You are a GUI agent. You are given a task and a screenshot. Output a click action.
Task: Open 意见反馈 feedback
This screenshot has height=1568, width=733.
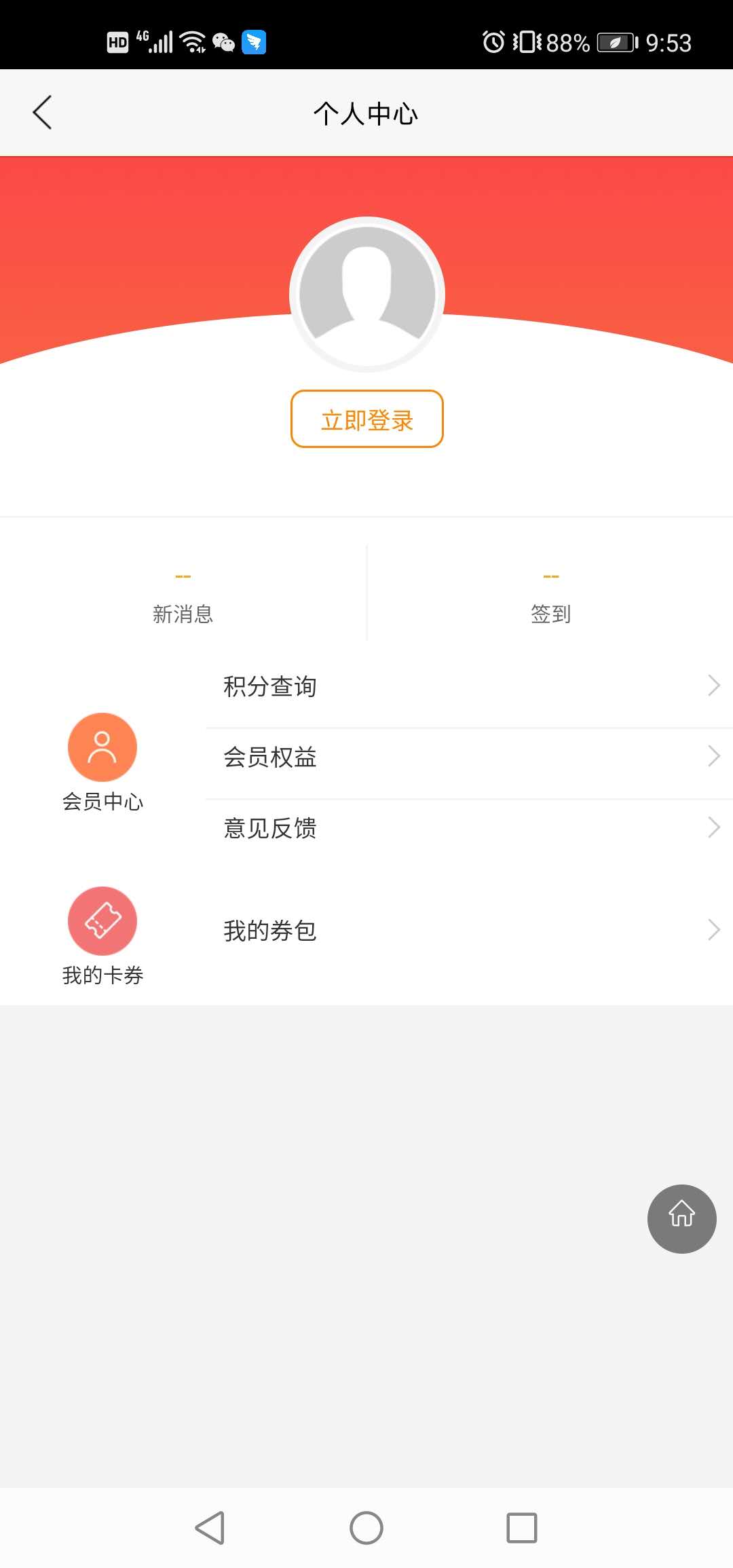[x=468, y=828]
